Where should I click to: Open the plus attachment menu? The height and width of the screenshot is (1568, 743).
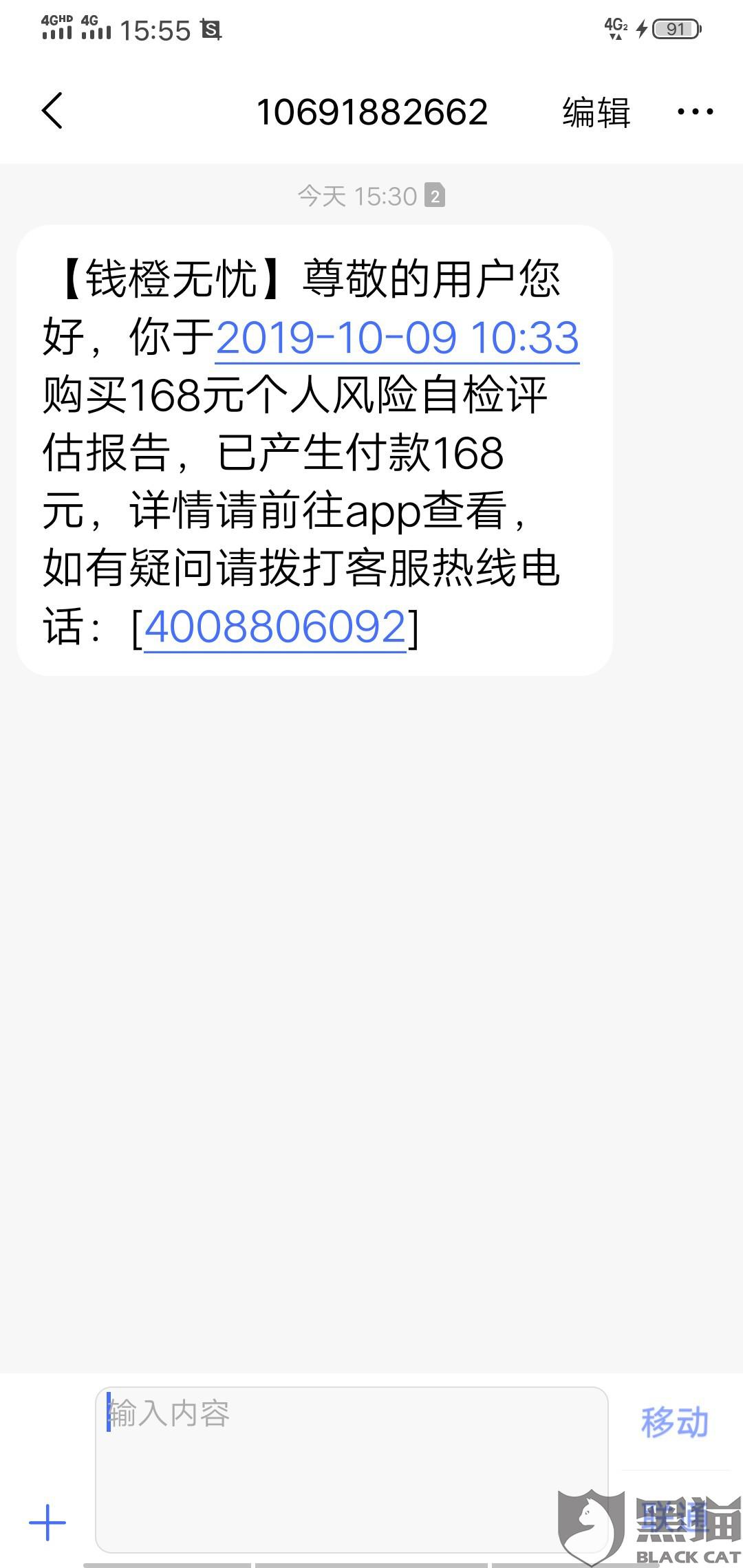click(x=47, y=1523)
